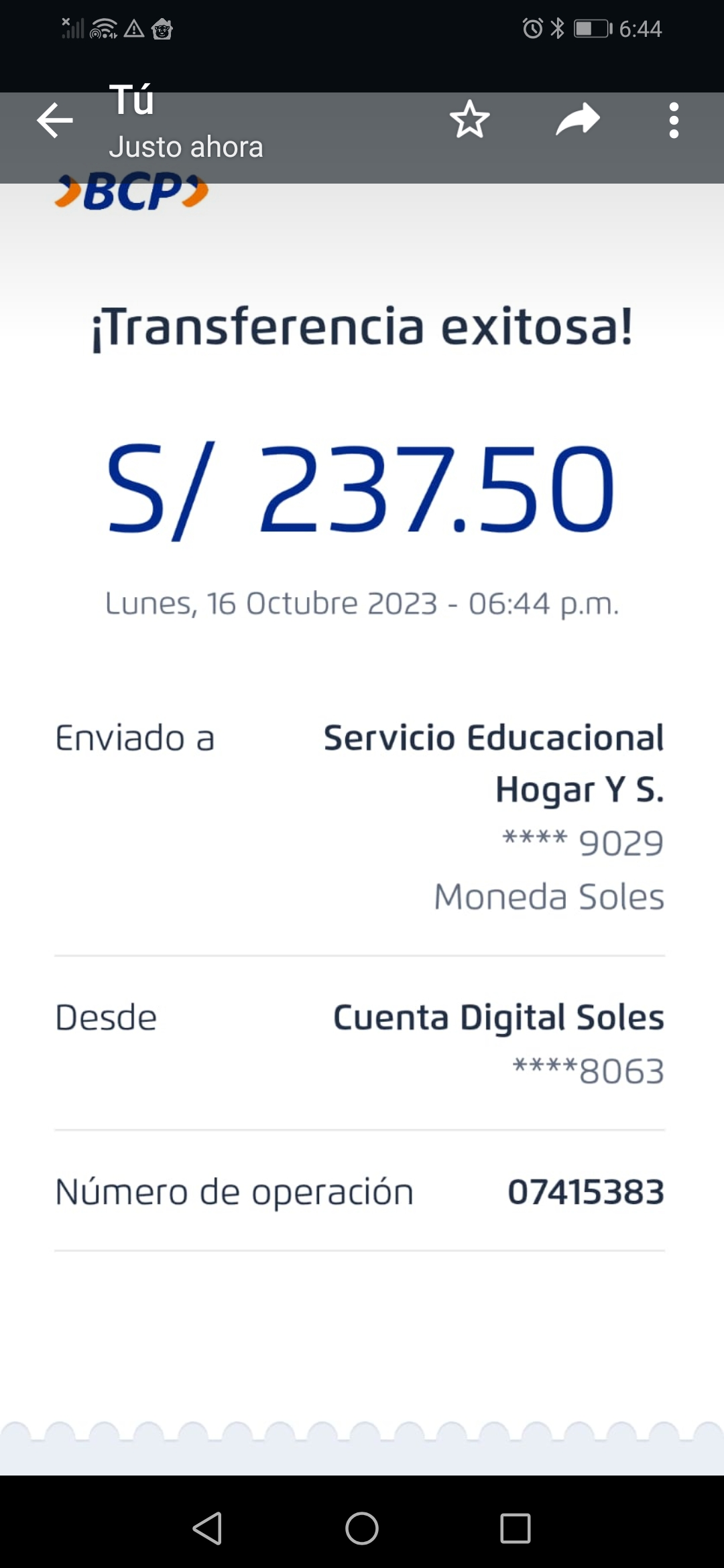Star this image message
This screenshot has height=1568, width=724.
click(469, 120)
